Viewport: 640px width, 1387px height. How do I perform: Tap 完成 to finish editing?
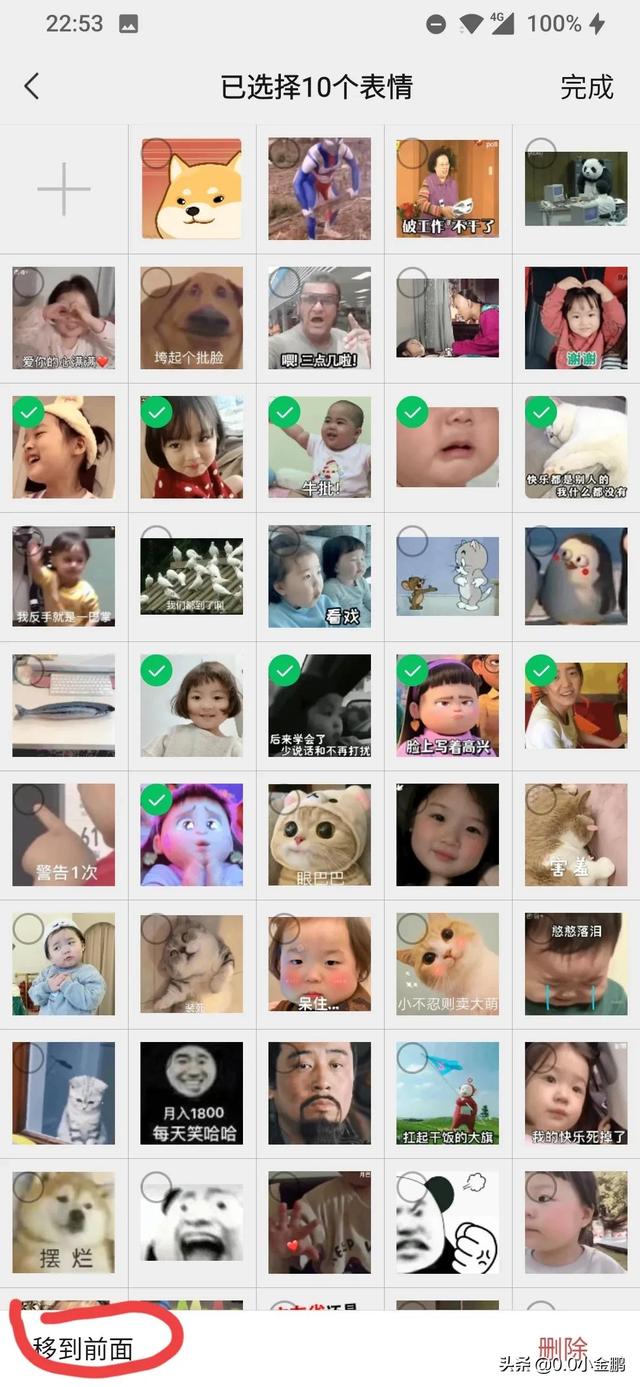pos(586,87)
